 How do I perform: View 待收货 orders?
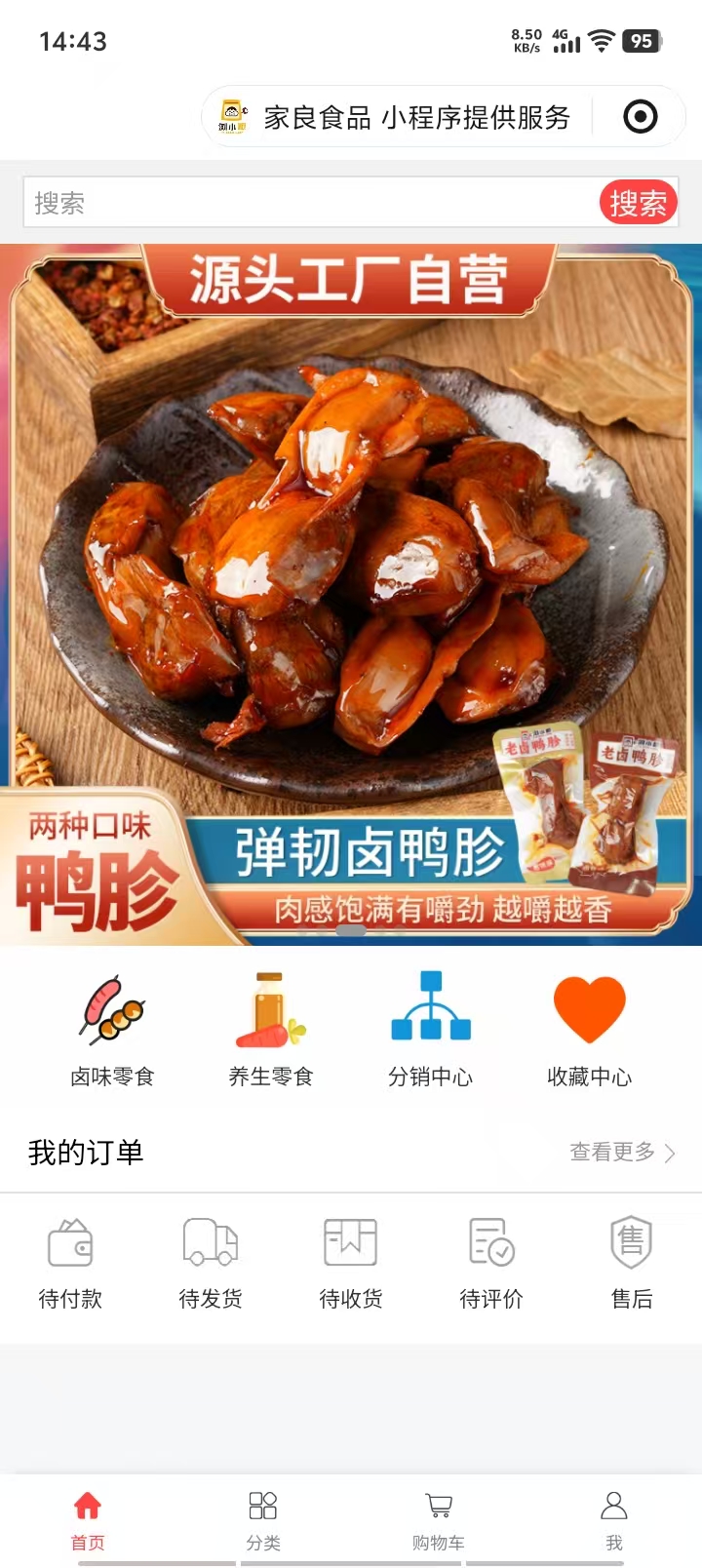(x=351, y=1263)
